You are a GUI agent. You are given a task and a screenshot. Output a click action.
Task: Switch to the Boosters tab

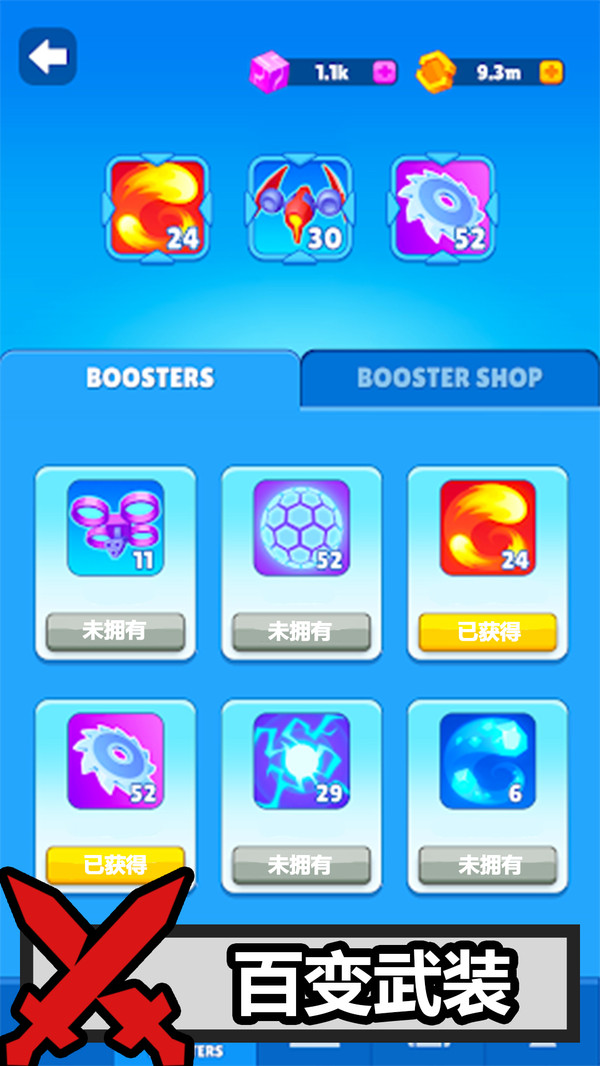tap(150, 378)
